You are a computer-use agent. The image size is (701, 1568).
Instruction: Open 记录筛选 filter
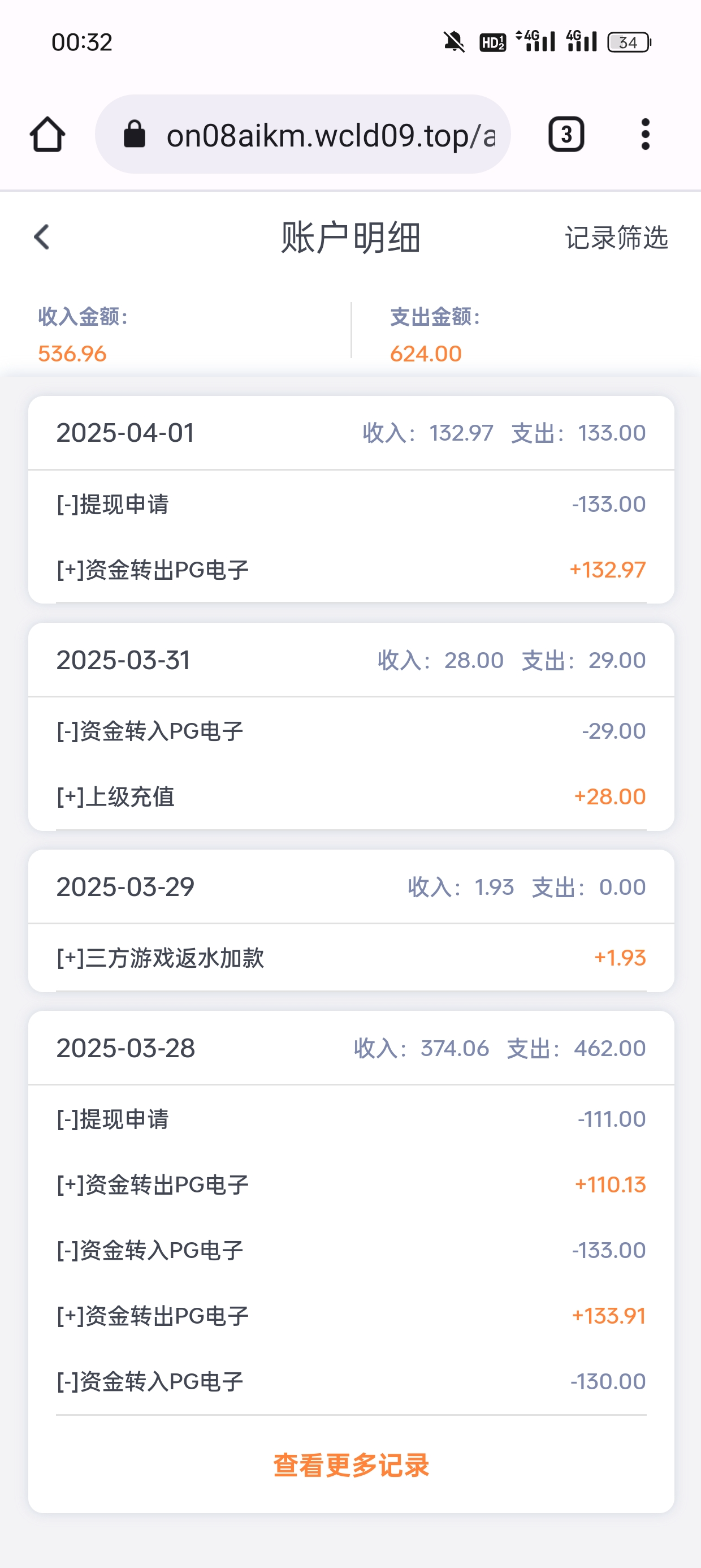click(x=616, y=238)
